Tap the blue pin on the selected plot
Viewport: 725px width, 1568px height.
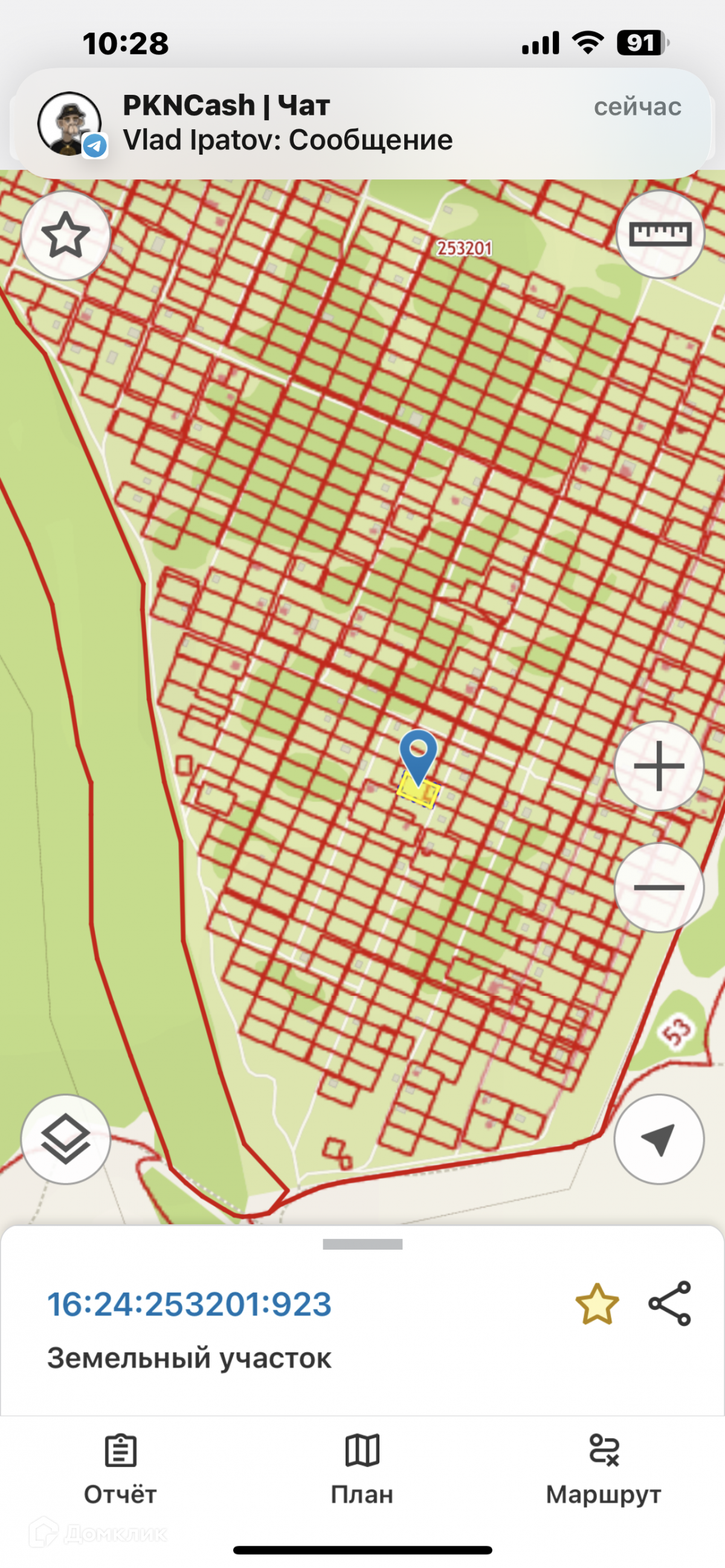coord(418,755)
